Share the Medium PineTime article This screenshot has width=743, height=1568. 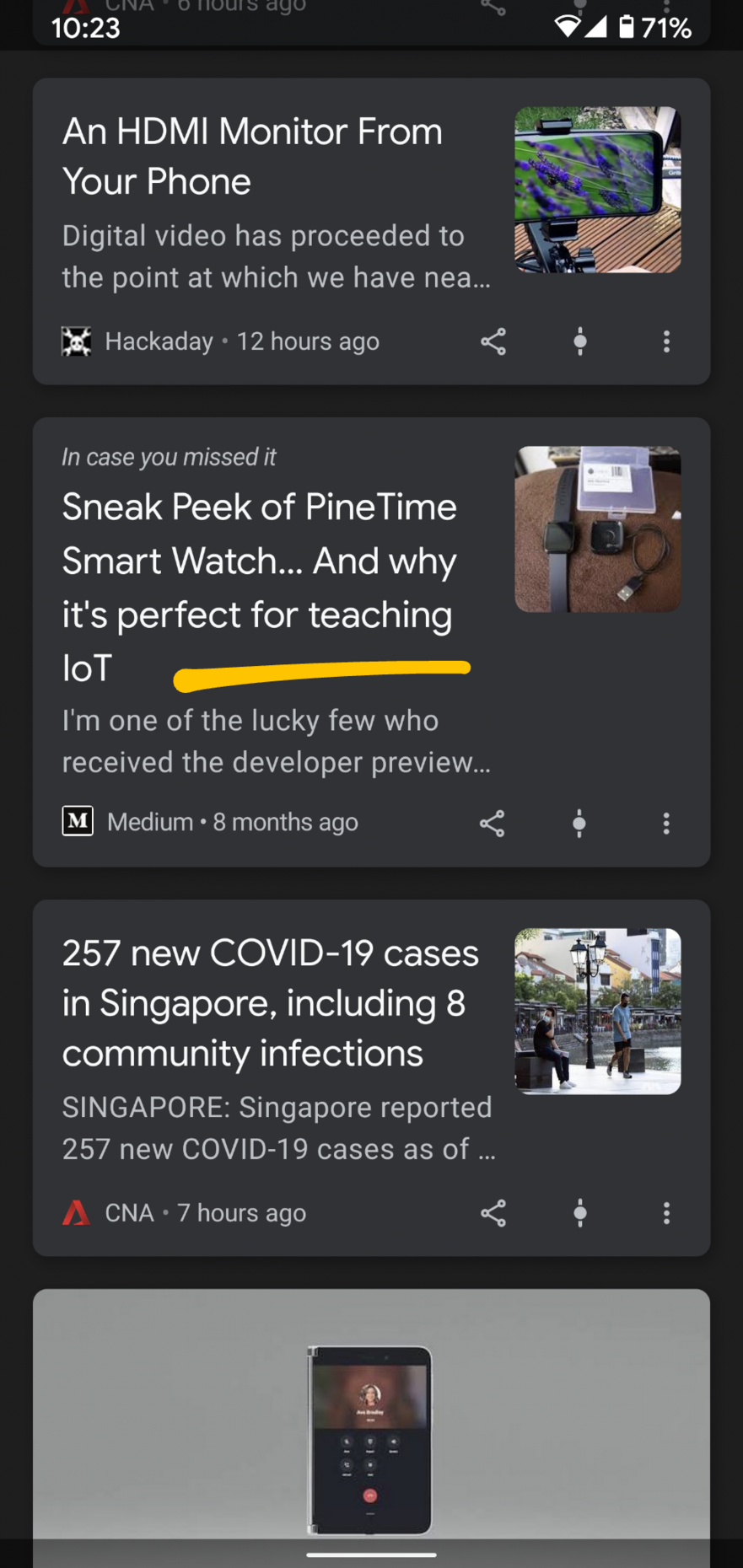pos(493,824)
